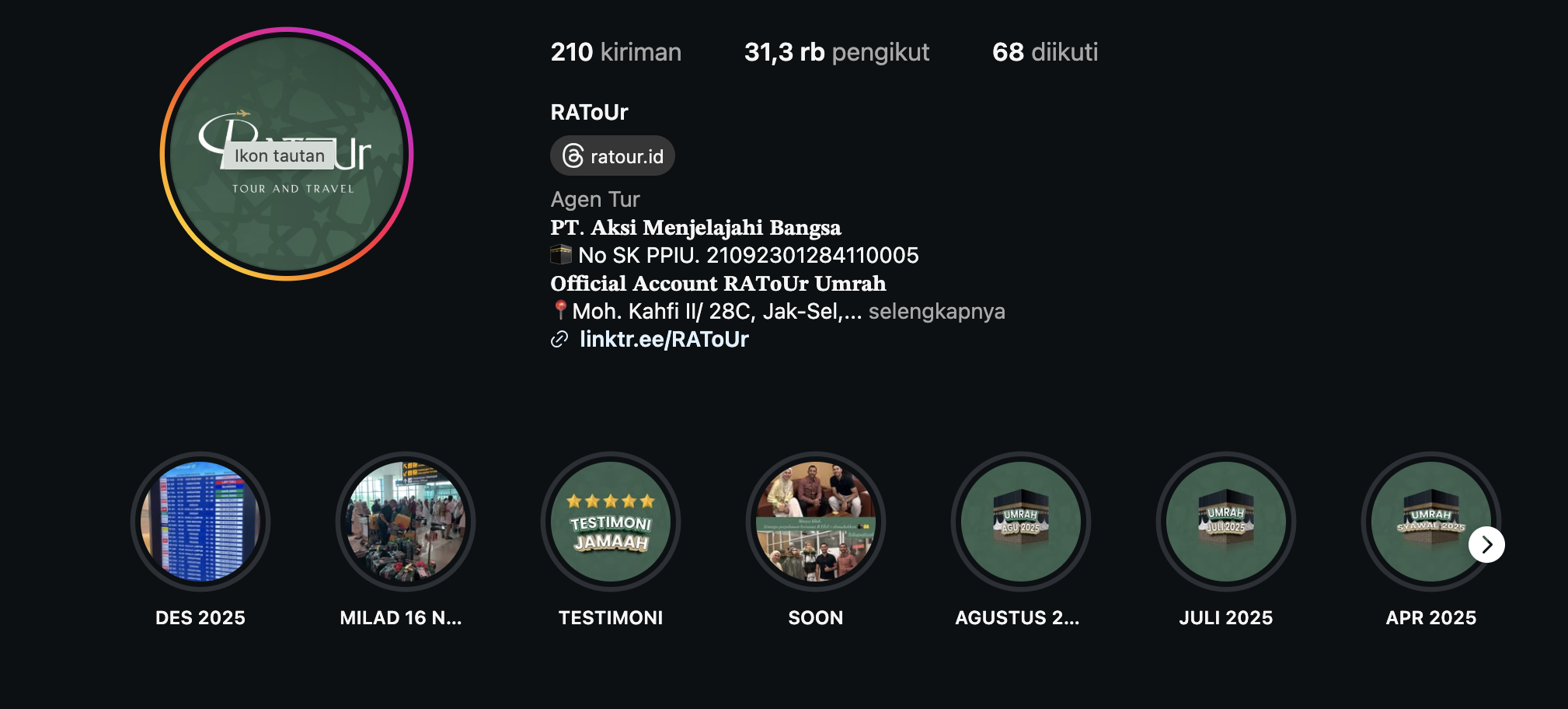Show the 31,3 rb pengikut list
Image resolution: width=1568 pixels, height=709 pixels.
click(836, 52)
